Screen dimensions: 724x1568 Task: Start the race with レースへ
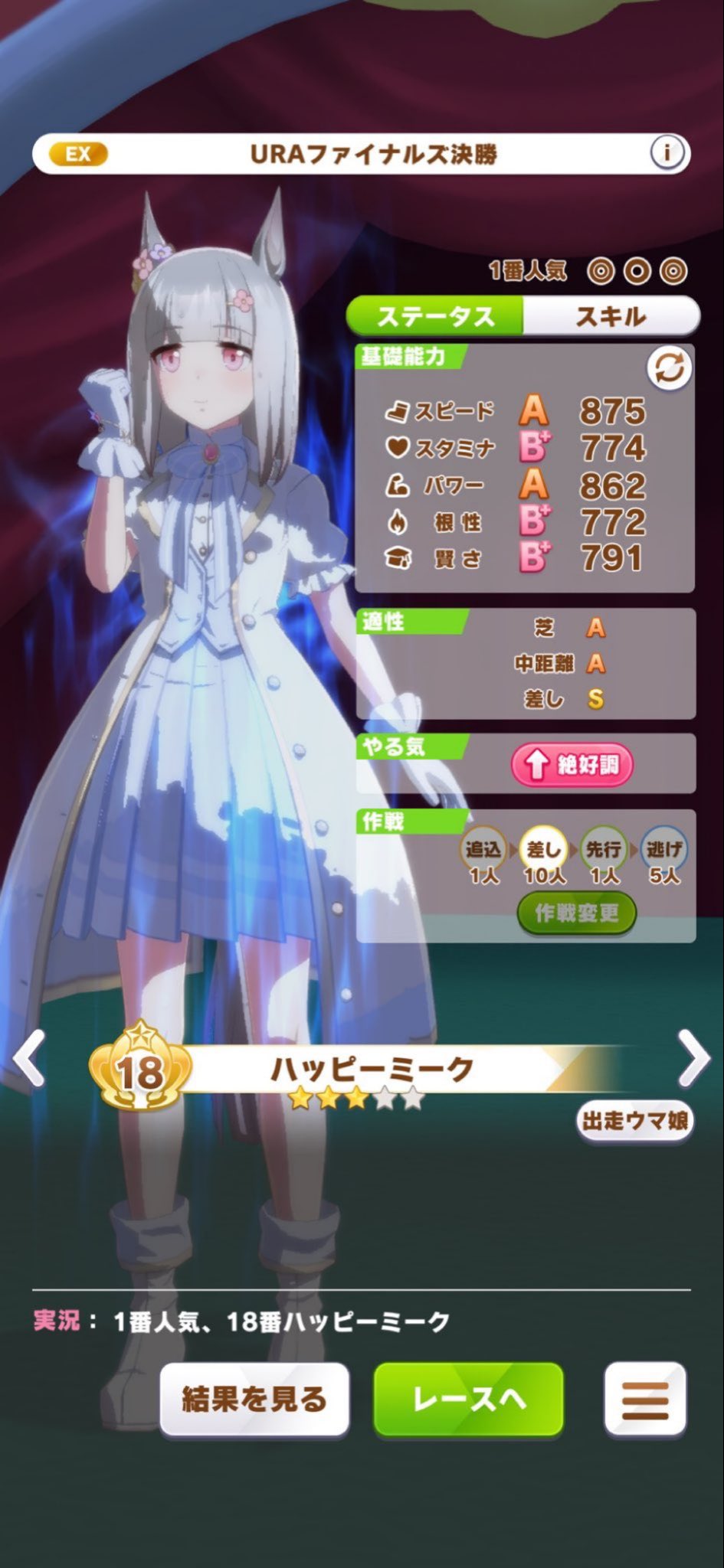[x=469, y=1400]
